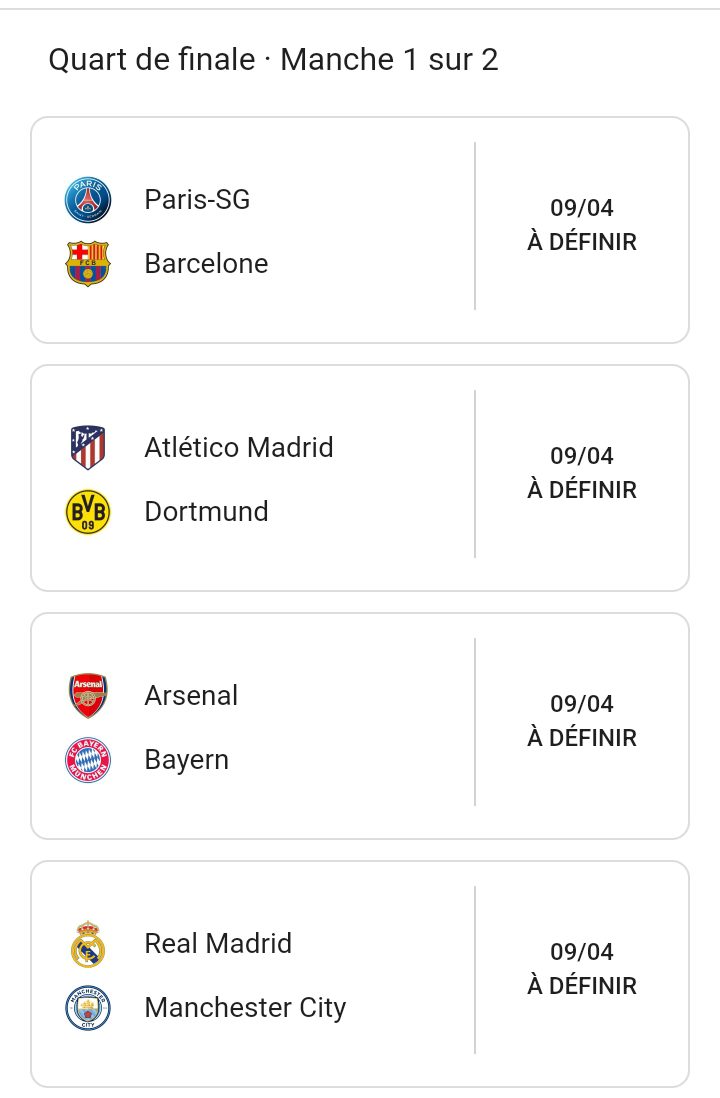View the Atlético Madrid vs Dortmund match
Screen dimensions: 720x1098
[x=360, y=478]
